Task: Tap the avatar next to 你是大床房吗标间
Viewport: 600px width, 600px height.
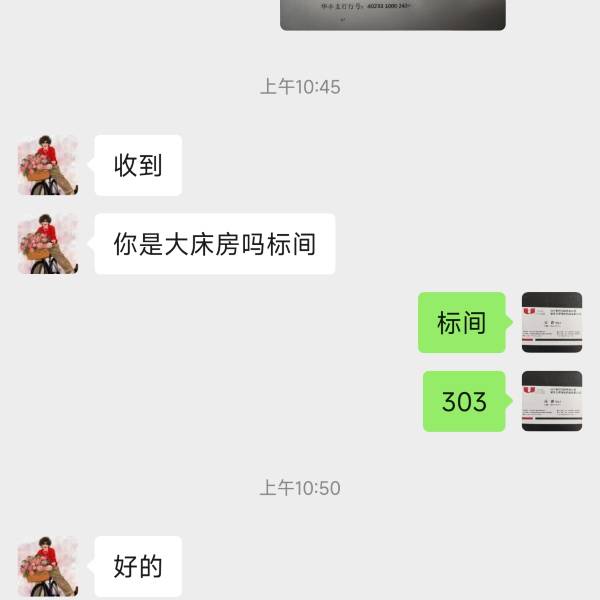Action: click(48, 244)
